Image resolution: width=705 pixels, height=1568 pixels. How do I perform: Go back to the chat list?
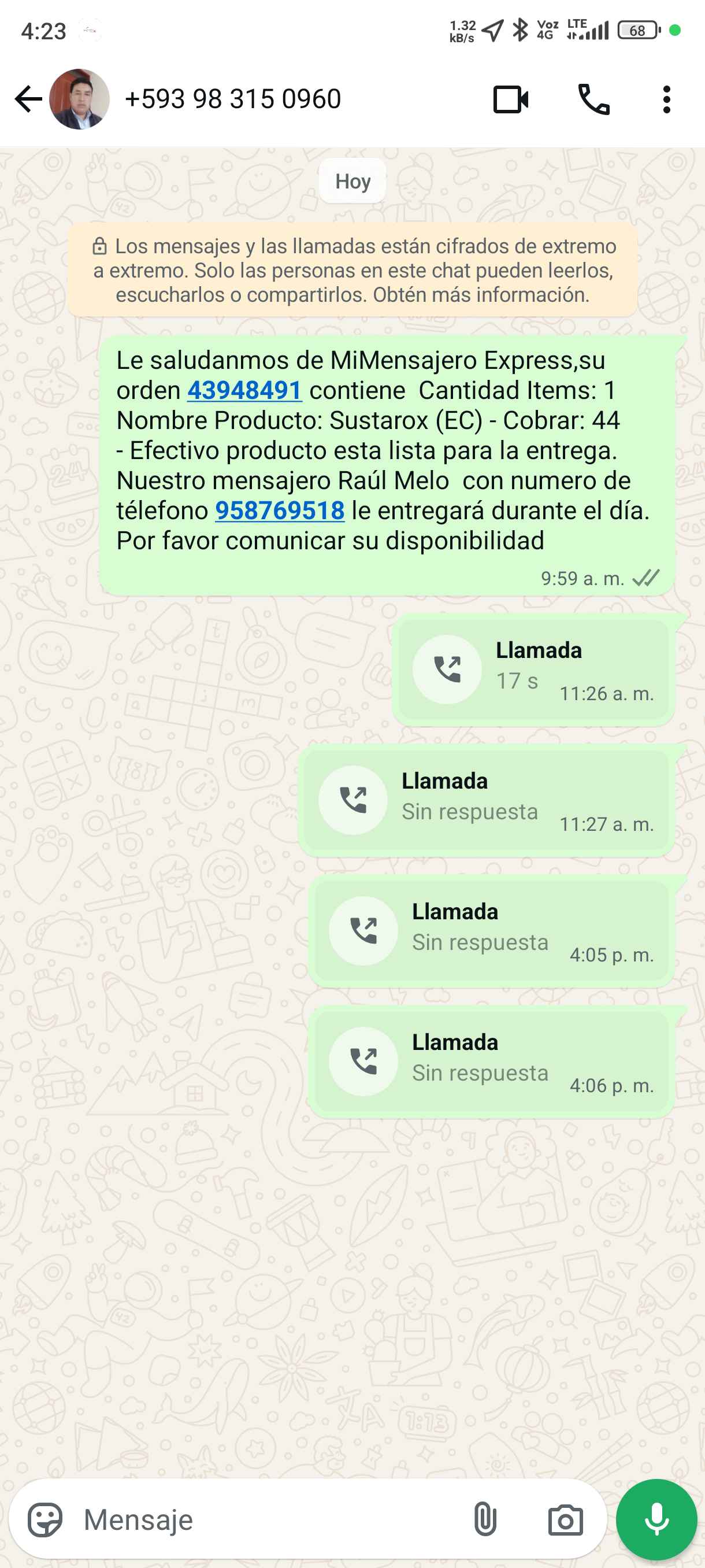(x=28, y=99)
